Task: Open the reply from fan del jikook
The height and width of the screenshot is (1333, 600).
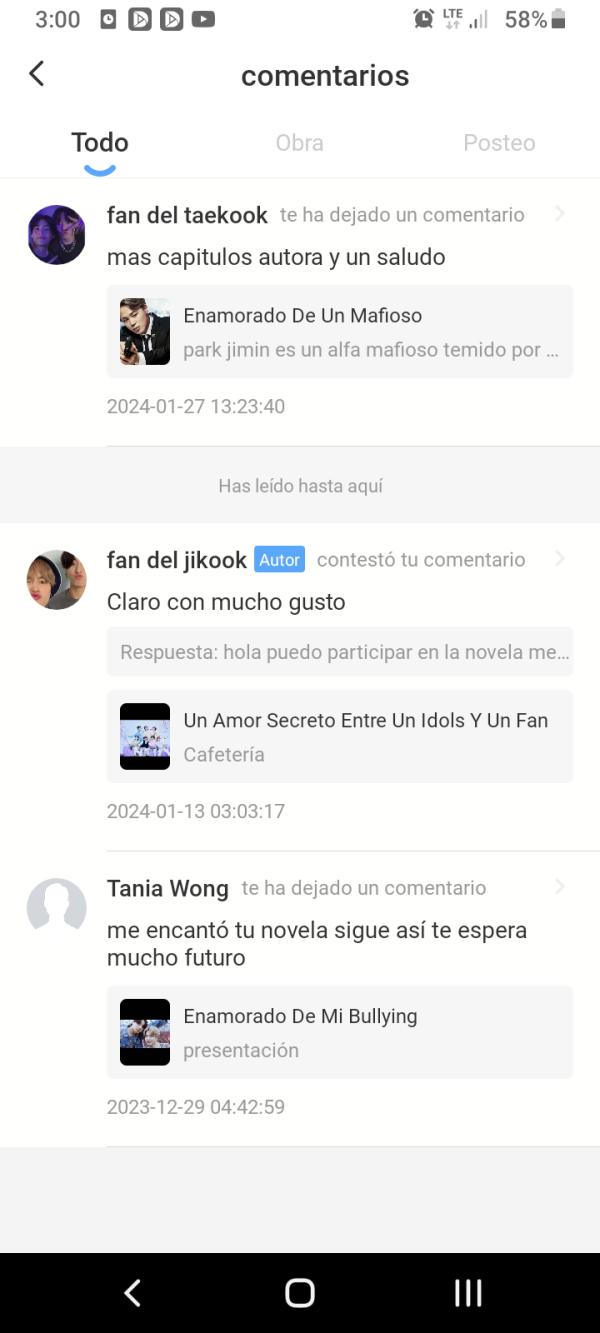Action: [226, 602]
